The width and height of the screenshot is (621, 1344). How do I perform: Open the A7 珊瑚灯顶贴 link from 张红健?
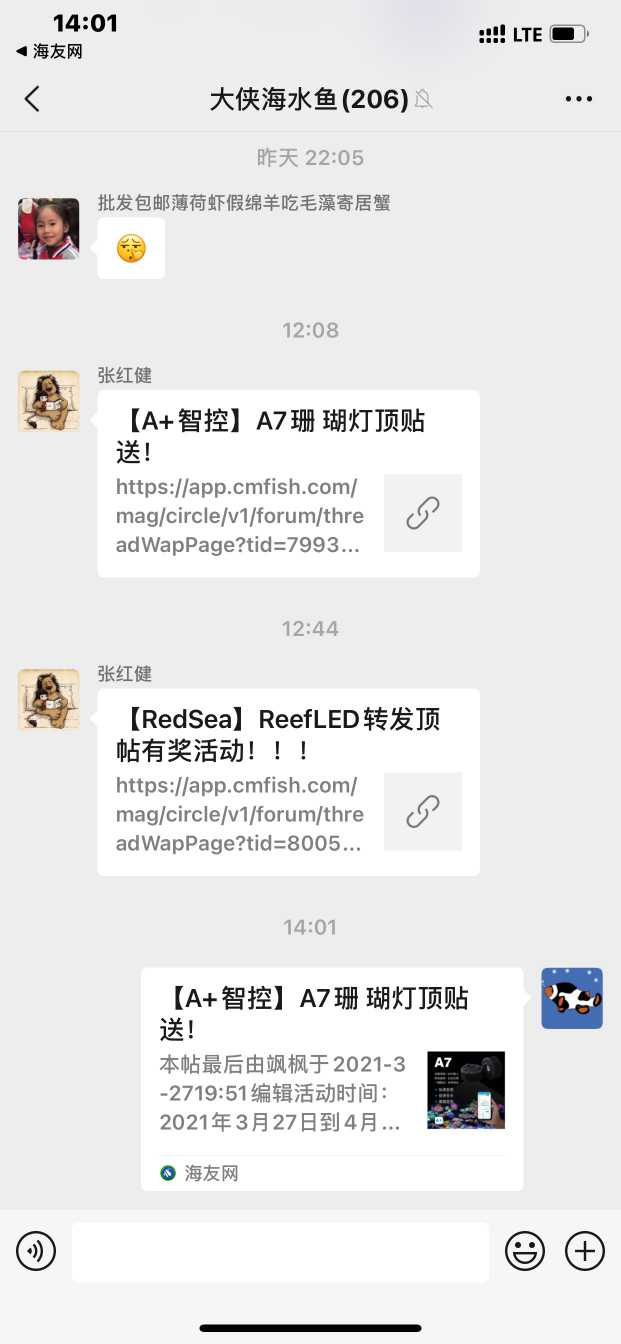click(x=288, y=483)
